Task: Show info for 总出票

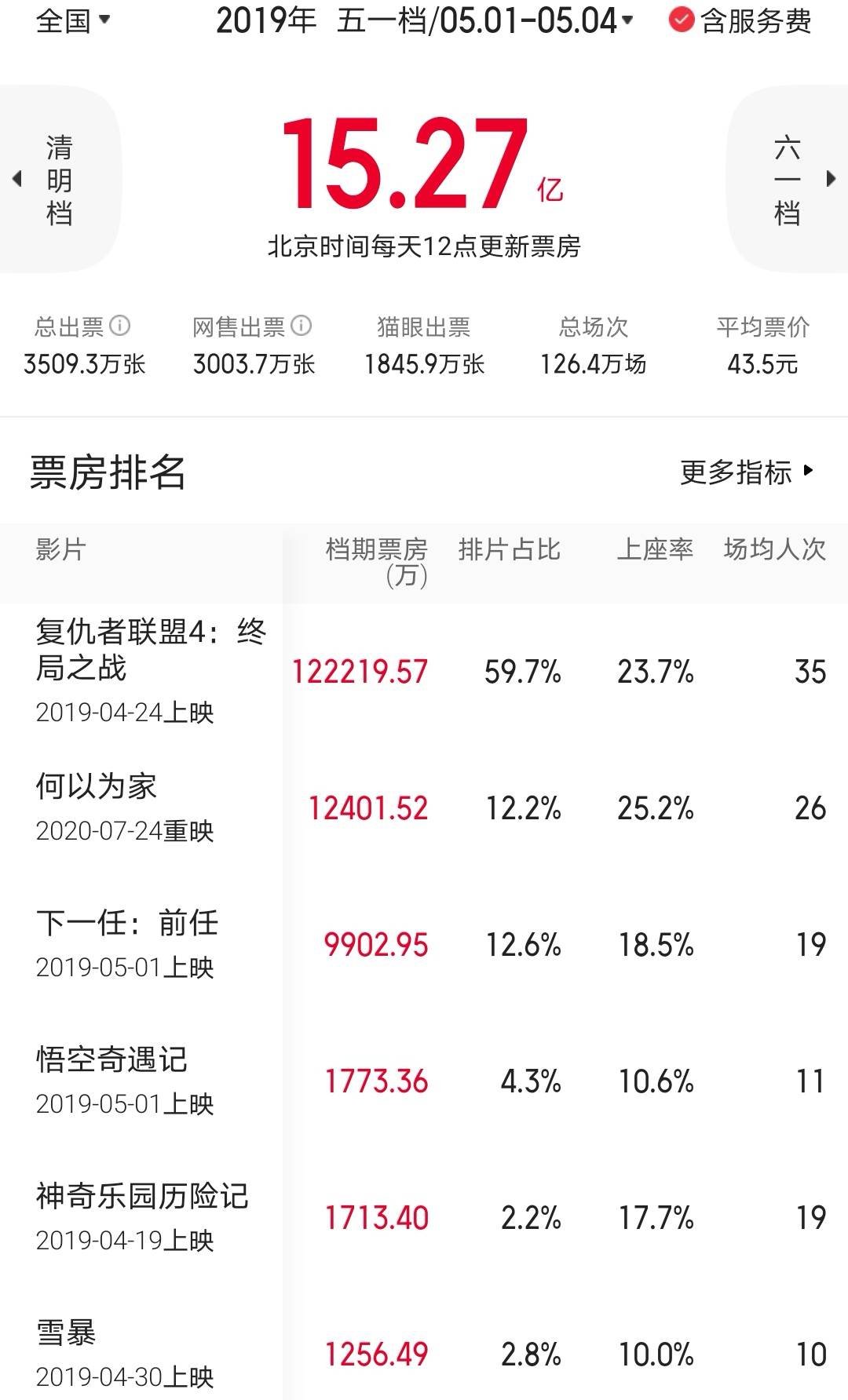Action: pyautogui.click(x=120, y=326)
